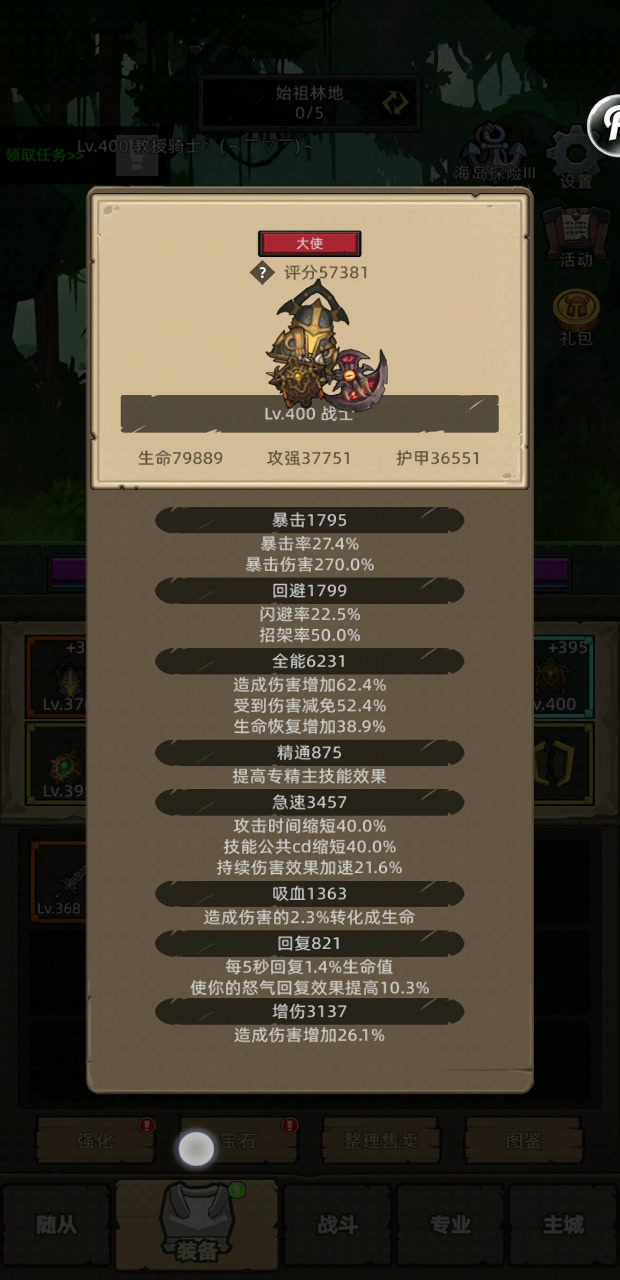The height and width of the screenshot is (1280, 620).
Task: Open the 礼包 gift pack icon
Action: pos(576,317)
